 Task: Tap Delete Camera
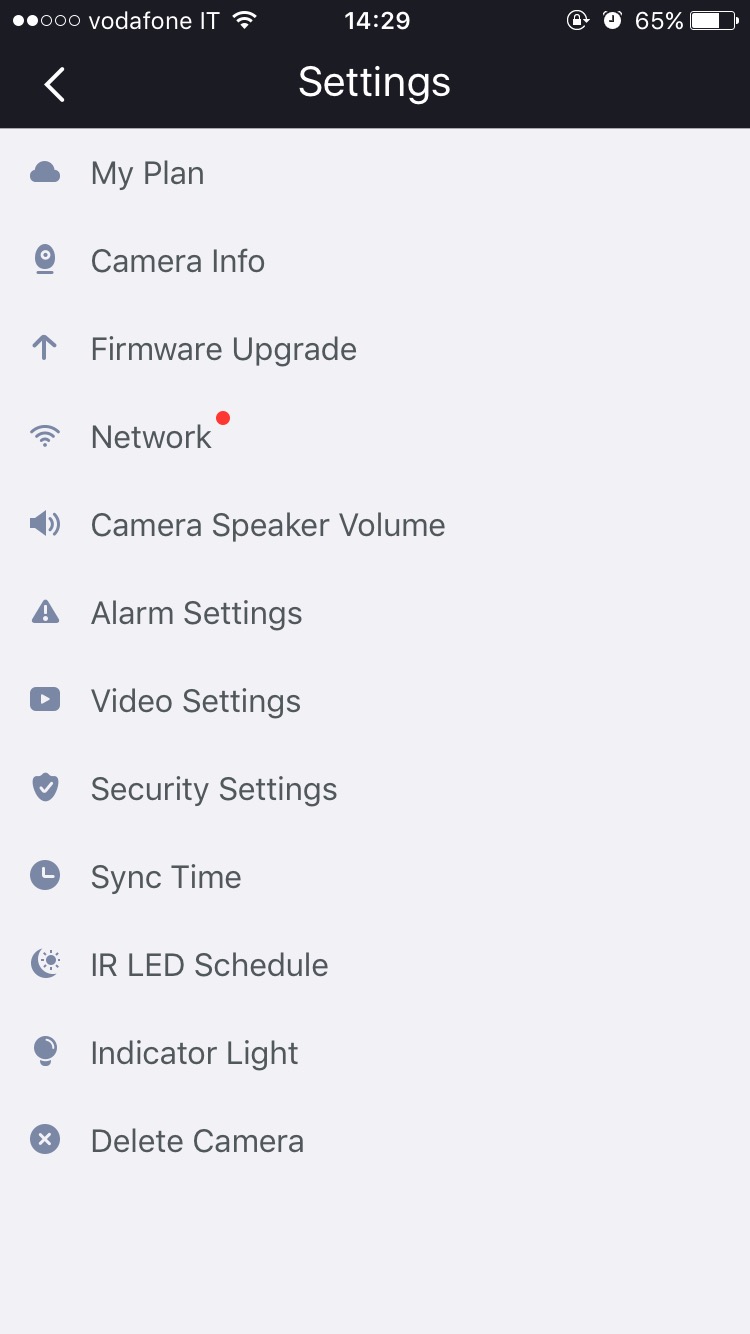tap(197, 1142)
